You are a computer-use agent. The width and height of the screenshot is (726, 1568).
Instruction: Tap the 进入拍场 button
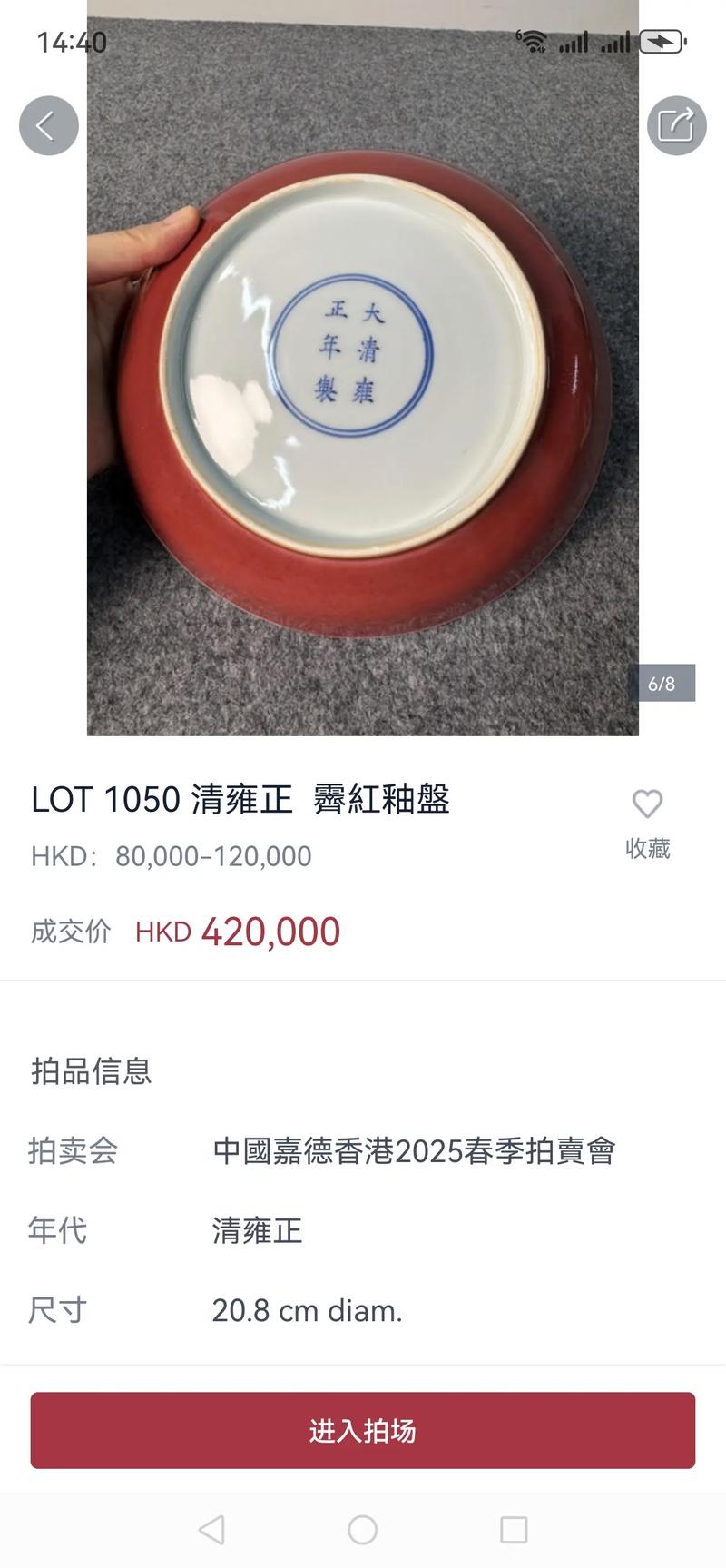click(363, 1430)
